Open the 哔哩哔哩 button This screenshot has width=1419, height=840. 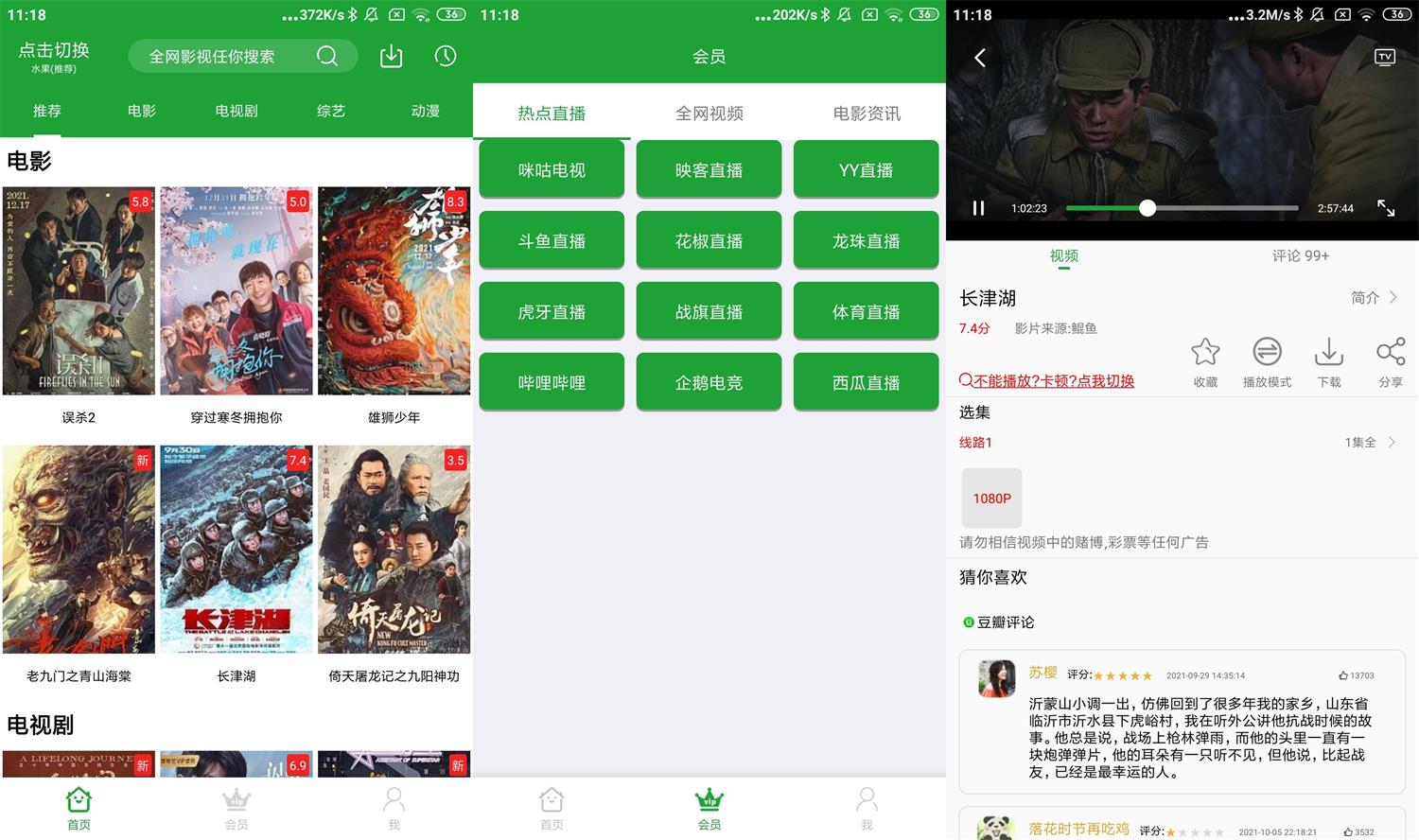point(552,382)
